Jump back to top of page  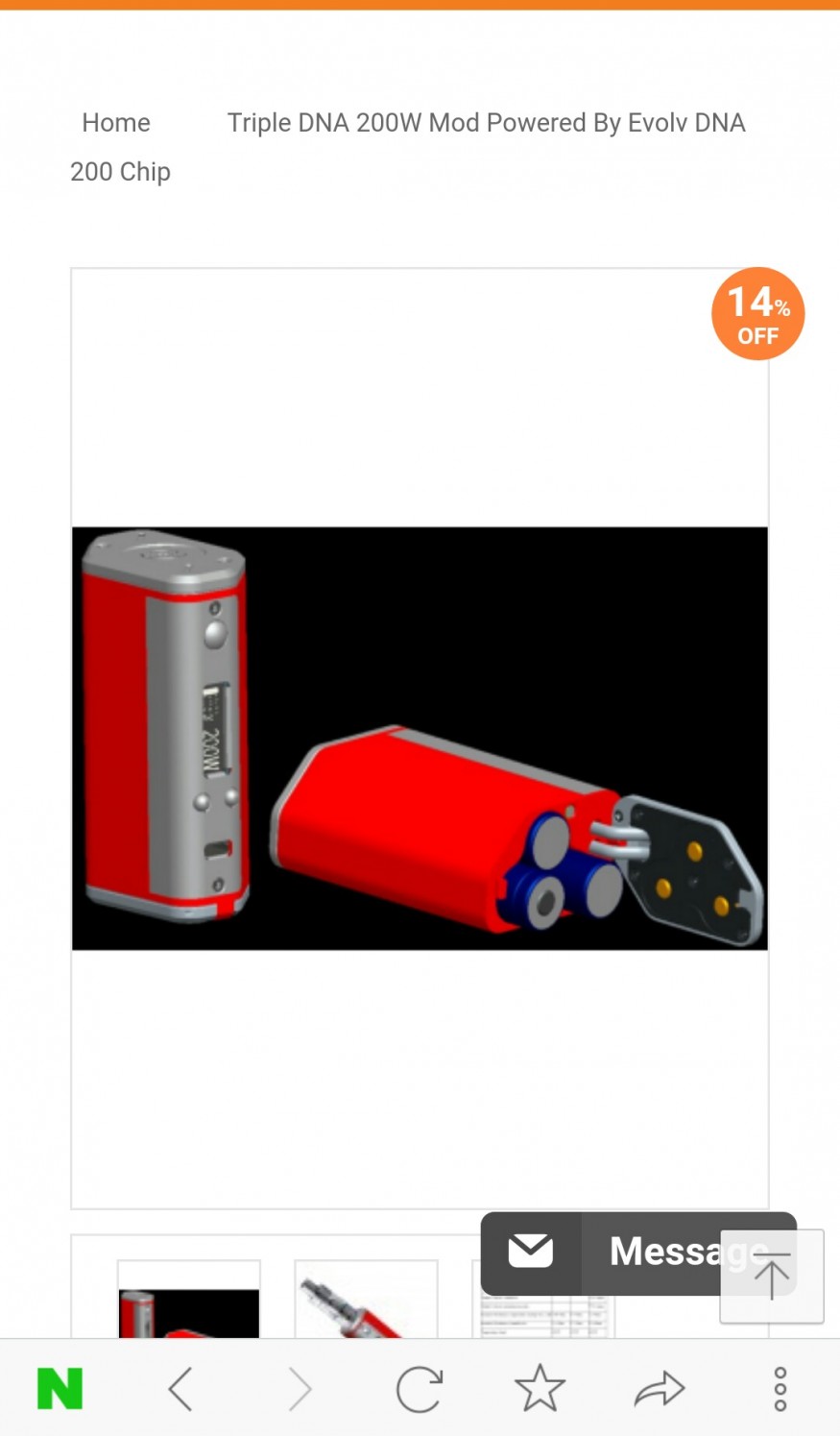click(x=772, y=1276)
